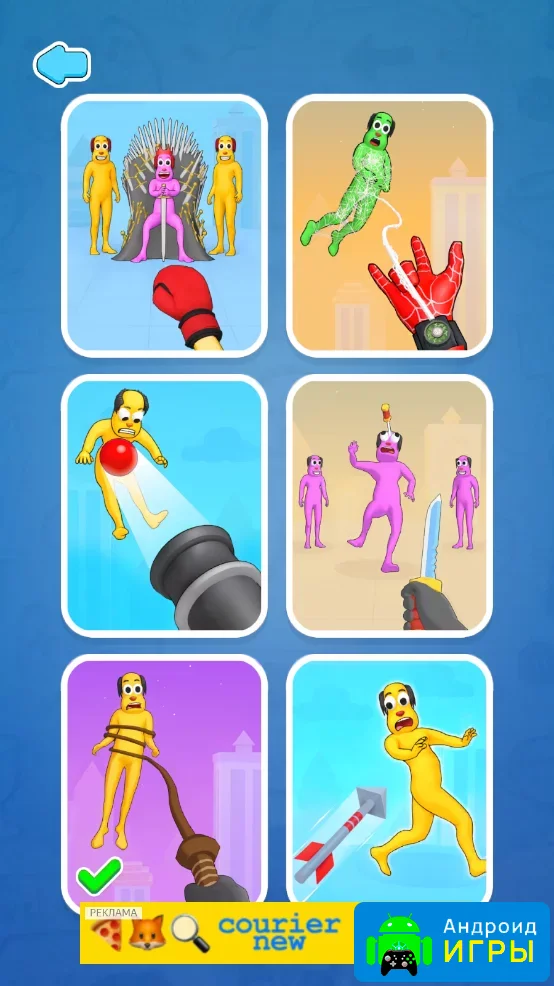Go back with the blue arrow
Screen dimensions: 554x986
(62, 64)
